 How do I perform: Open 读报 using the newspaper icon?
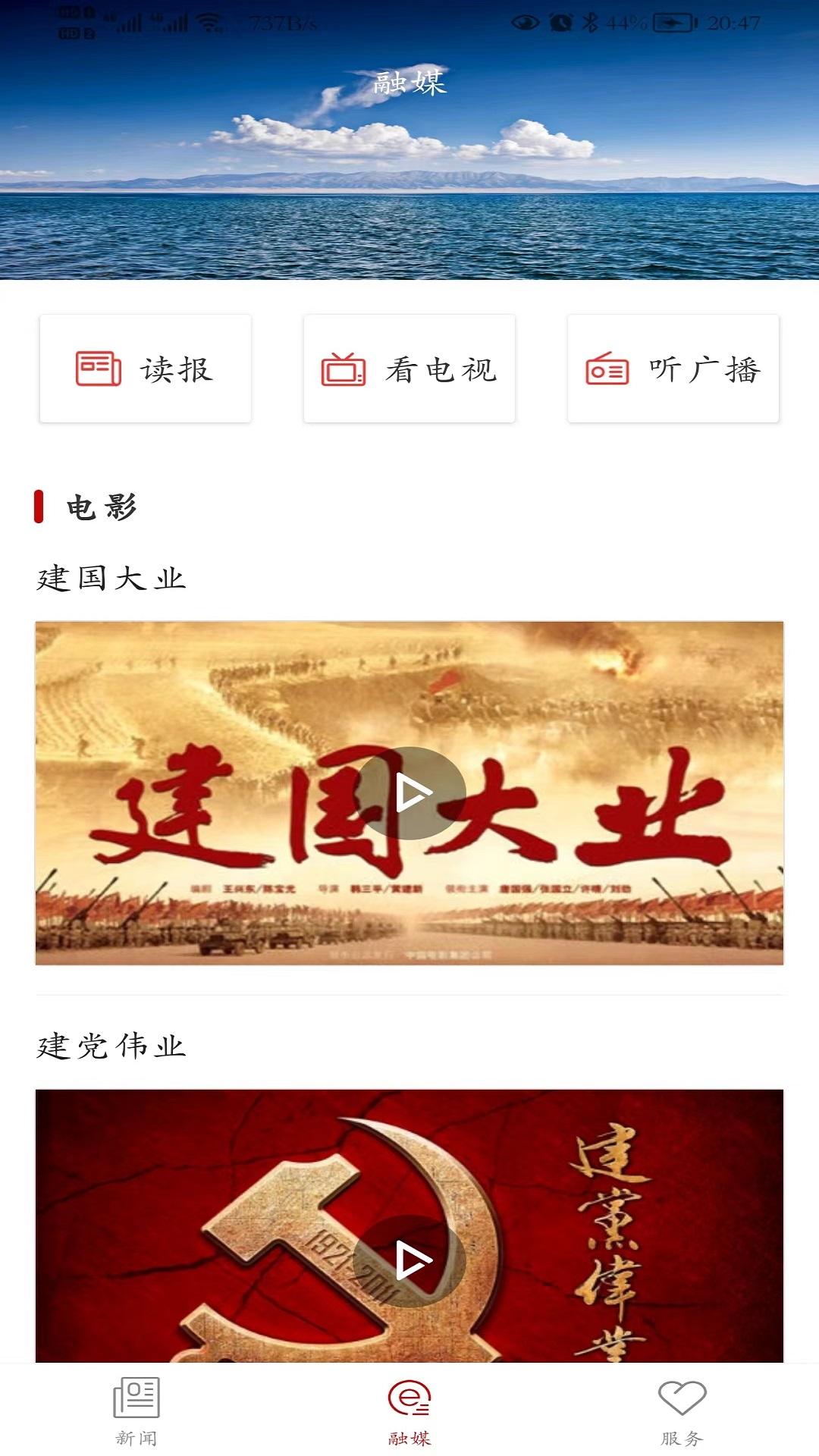click(x=97, y=369)
